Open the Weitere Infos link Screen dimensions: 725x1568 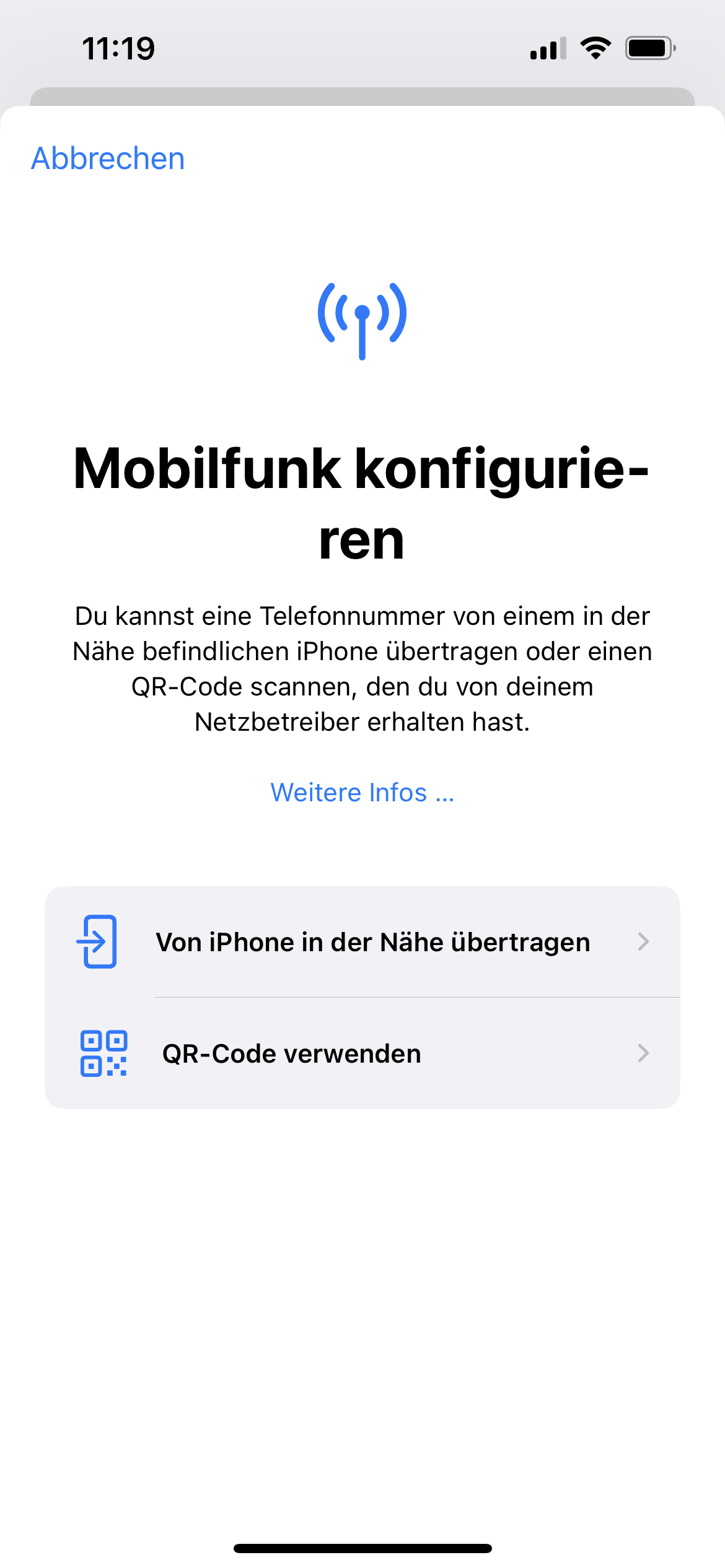362,793
